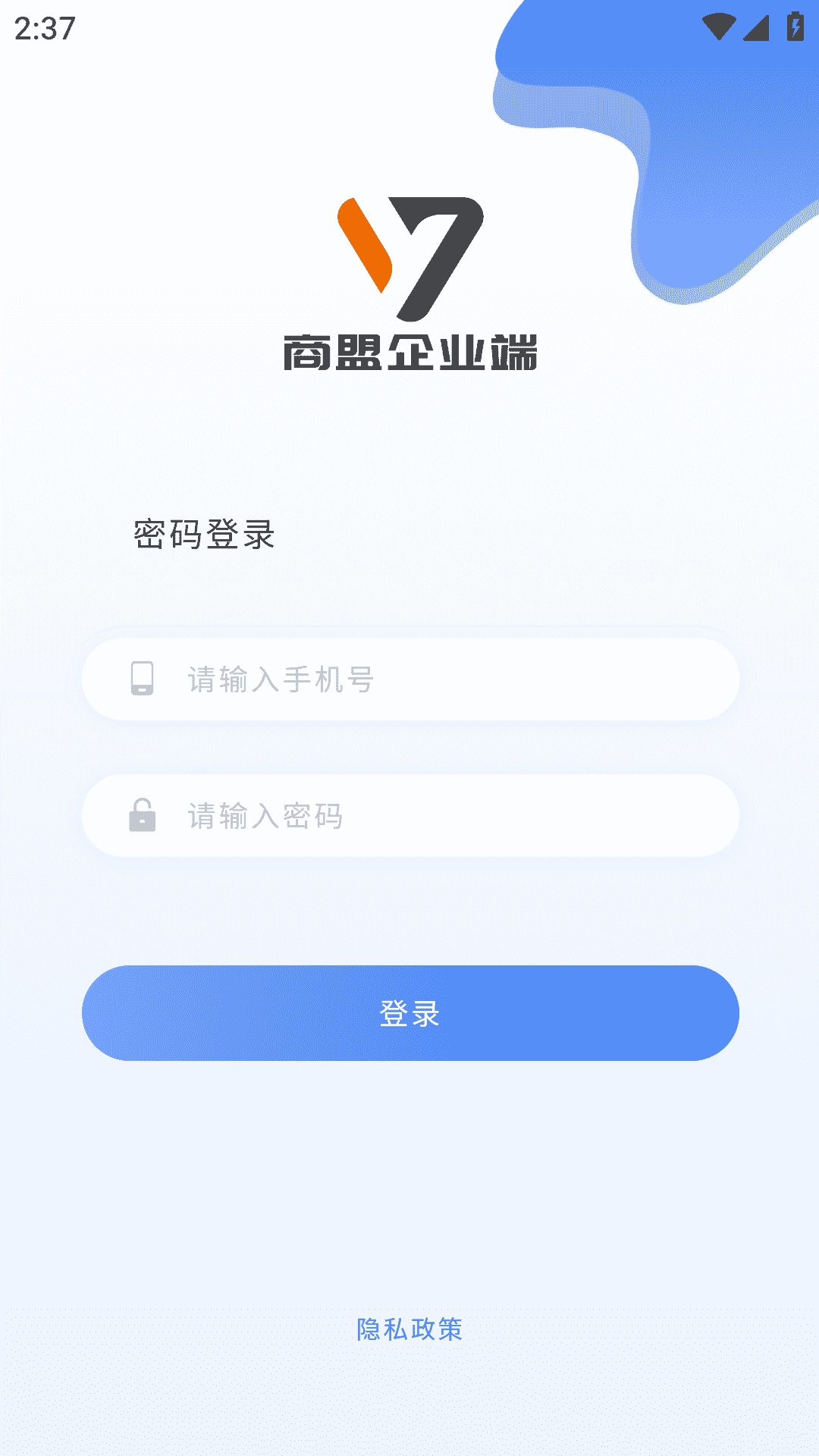Tap the 登录 login button
Viewport: 819px width, 1456px height.
[x=409, y=1013]
